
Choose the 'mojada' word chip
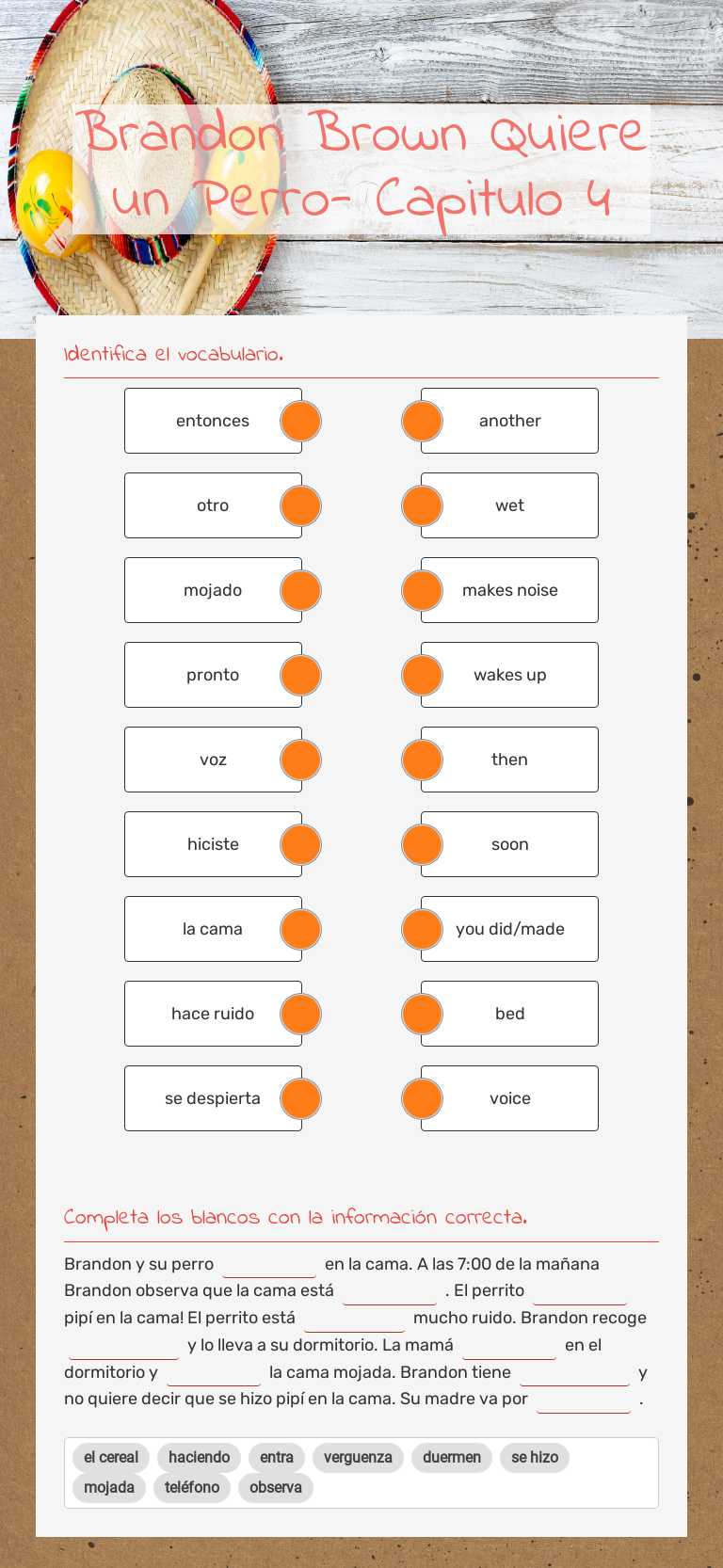click(x=109, y=1488)
